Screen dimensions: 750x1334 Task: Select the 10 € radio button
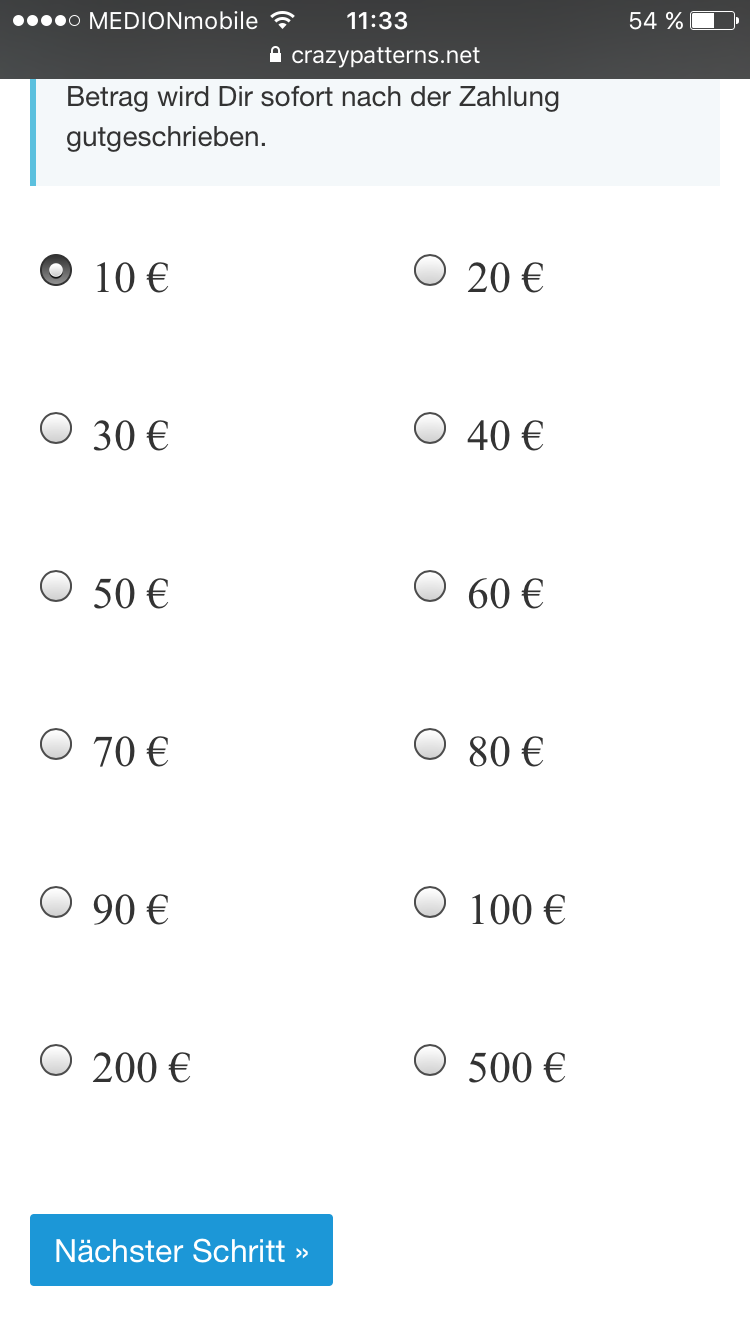[56, 271]
